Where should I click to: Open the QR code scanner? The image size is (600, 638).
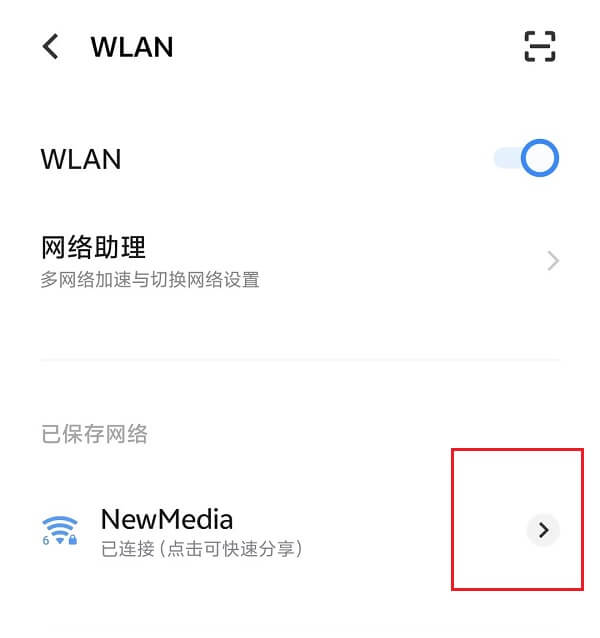[x=539, y=47]
